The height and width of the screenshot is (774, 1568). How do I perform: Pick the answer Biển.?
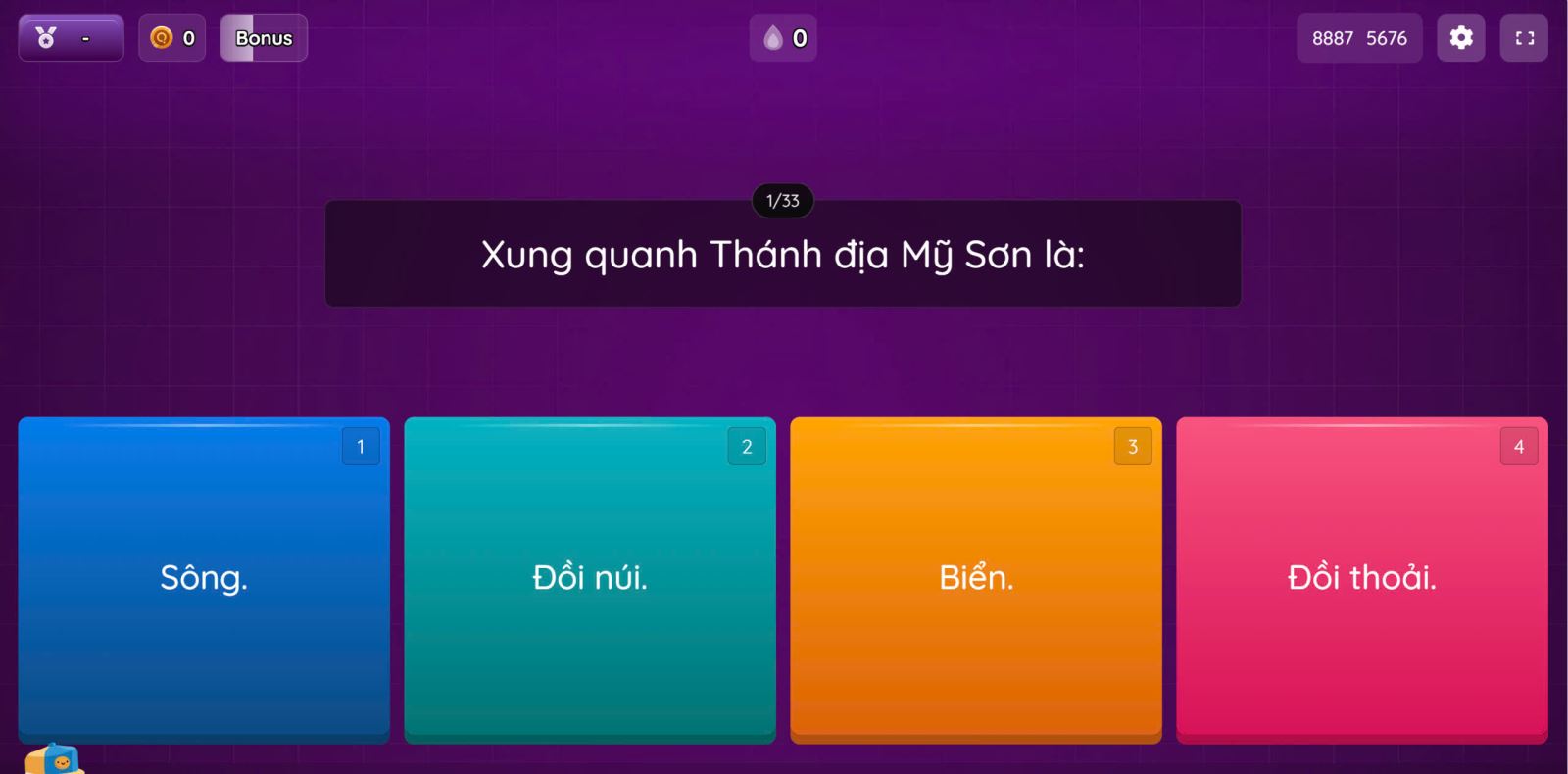[x=976, y=578]
